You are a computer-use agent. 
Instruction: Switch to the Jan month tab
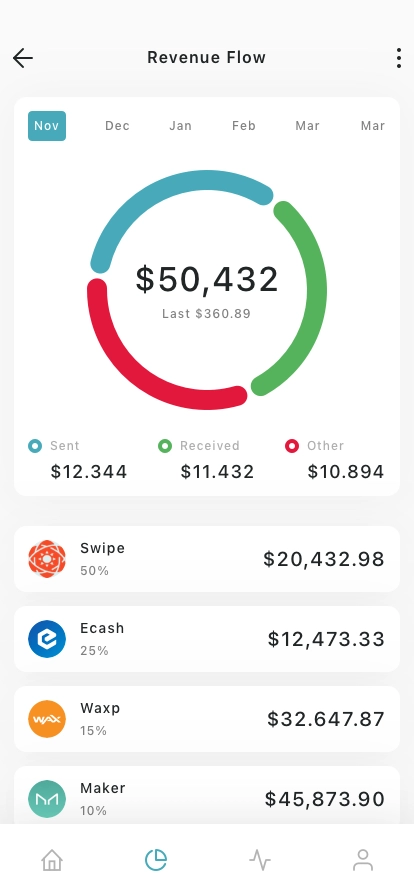(181, 126)
